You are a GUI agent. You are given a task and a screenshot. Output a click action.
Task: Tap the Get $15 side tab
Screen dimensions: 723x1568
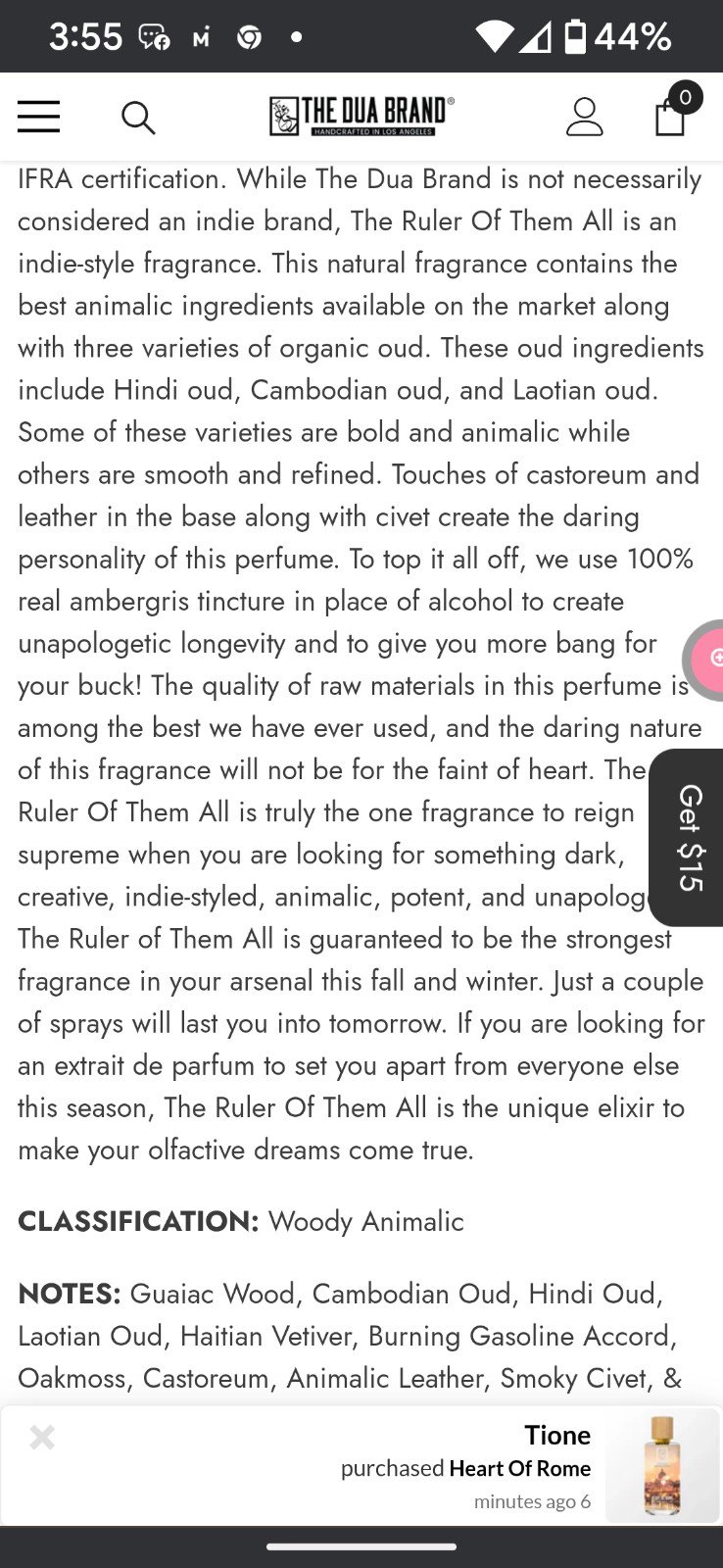(688, 837)
